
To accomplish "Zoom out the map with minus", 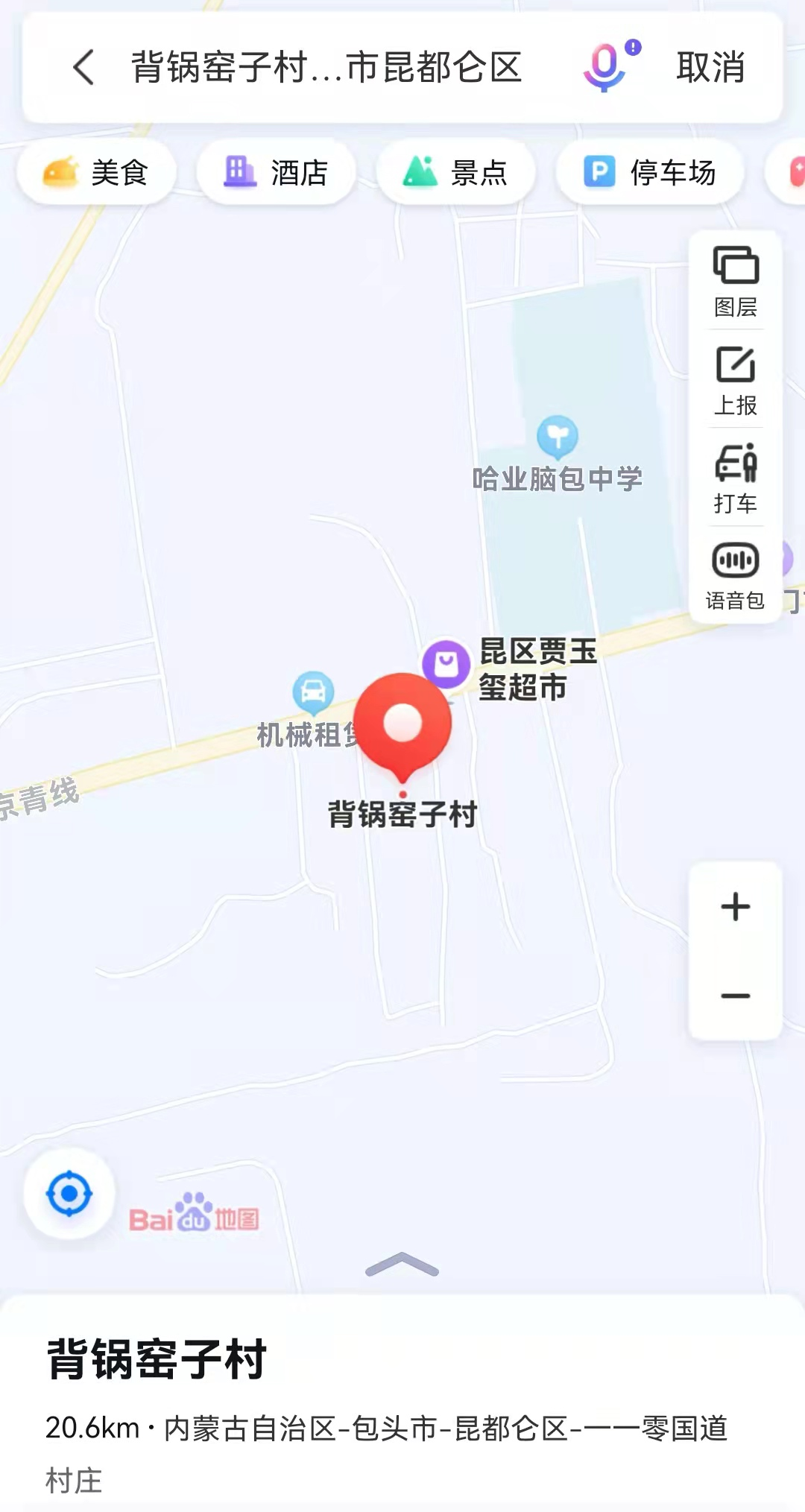I will click(x=736, y=996).
